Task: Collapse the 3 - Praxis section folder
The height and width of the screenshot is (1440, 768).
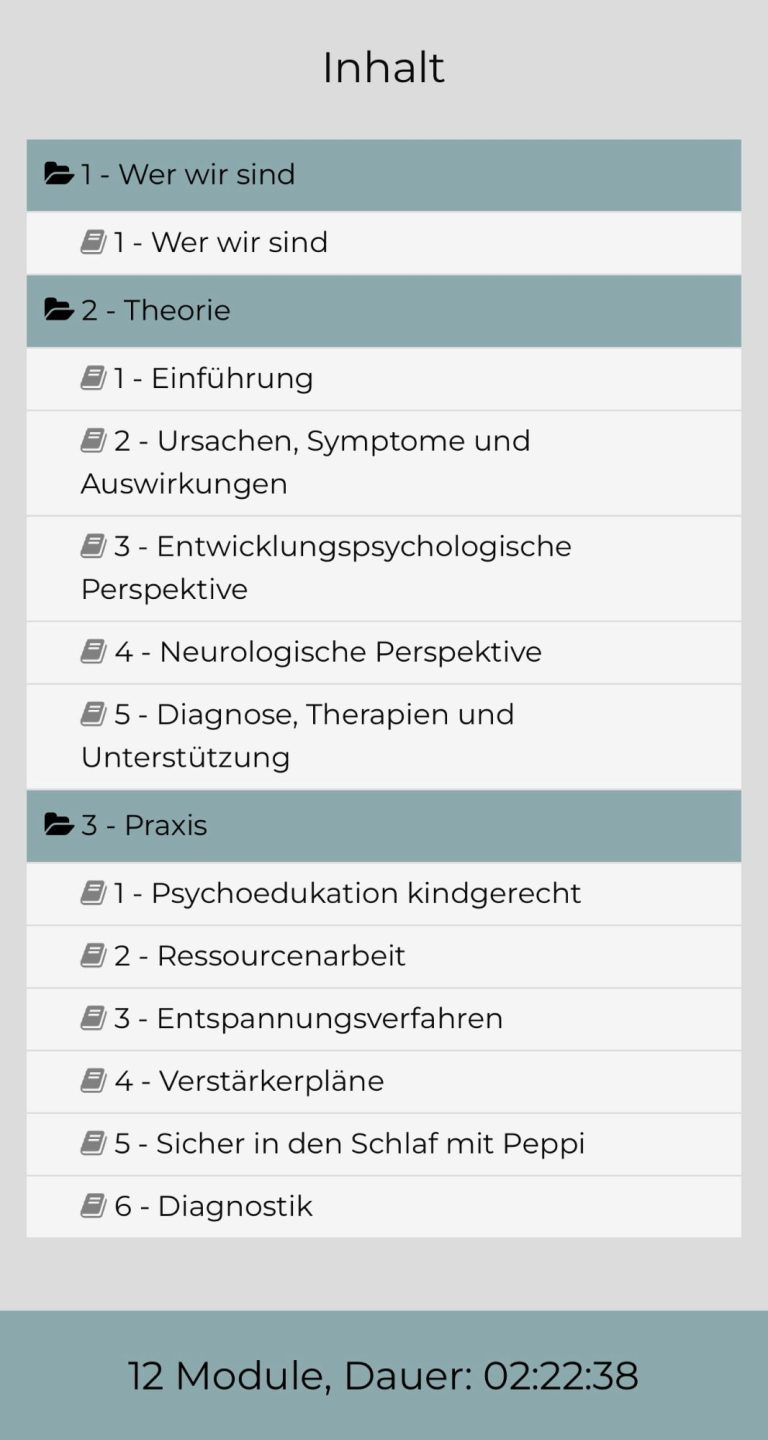Action: click(384, 826)
